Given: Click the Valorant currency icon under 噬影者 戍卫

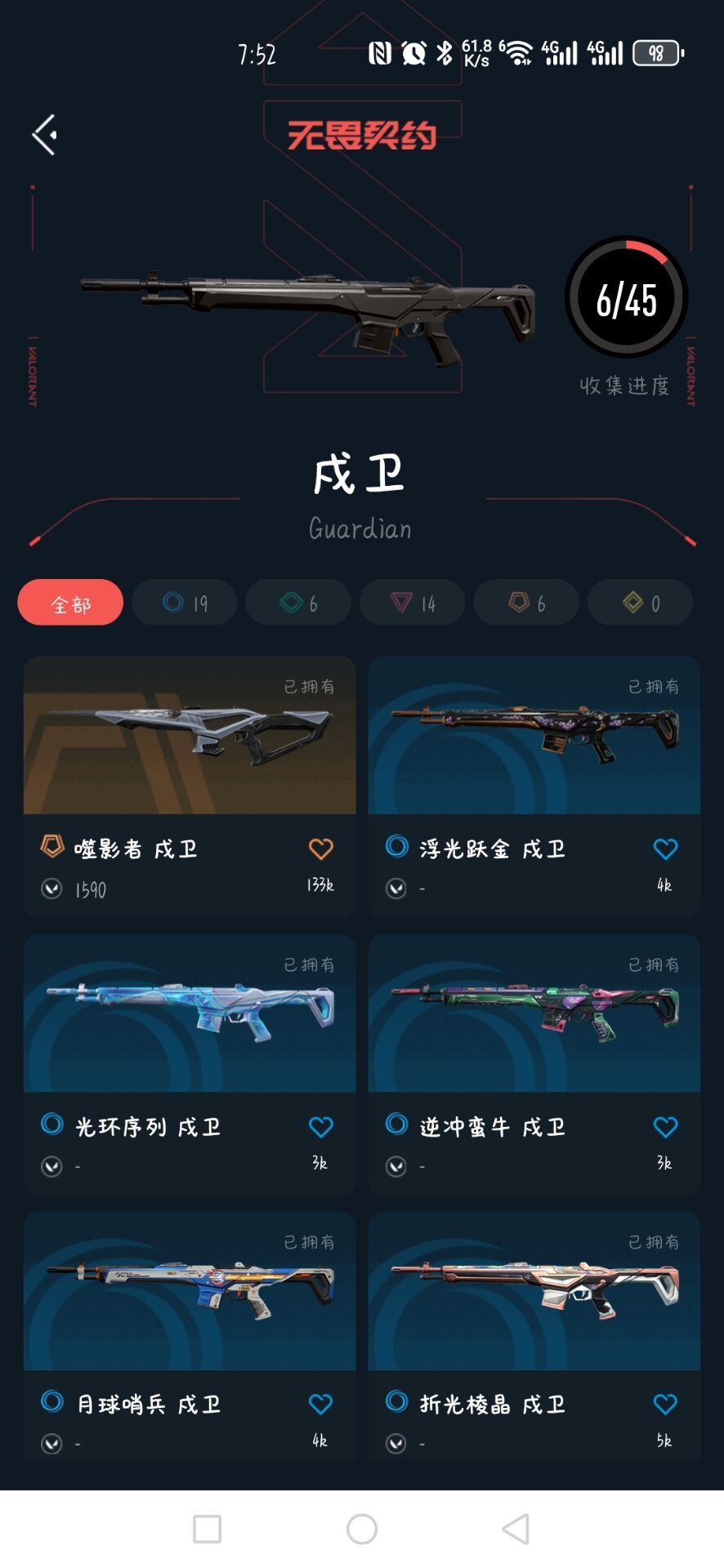Looking at the screenshot, I should 51,889.
